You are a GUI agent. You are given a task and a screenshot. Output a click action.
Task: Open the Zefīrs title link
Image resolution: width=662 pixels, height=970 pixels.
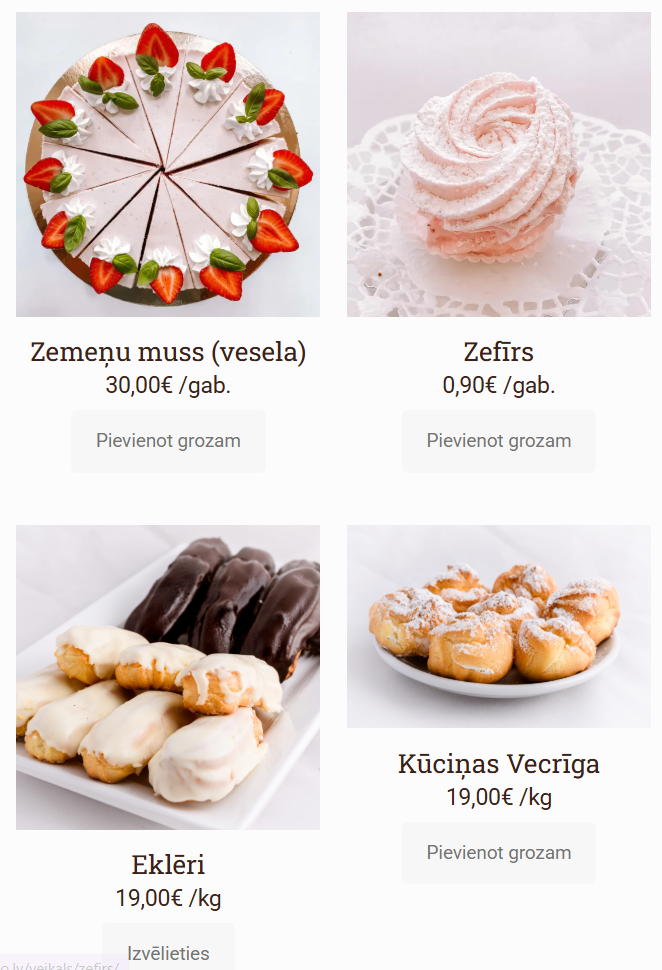point(498,352)
